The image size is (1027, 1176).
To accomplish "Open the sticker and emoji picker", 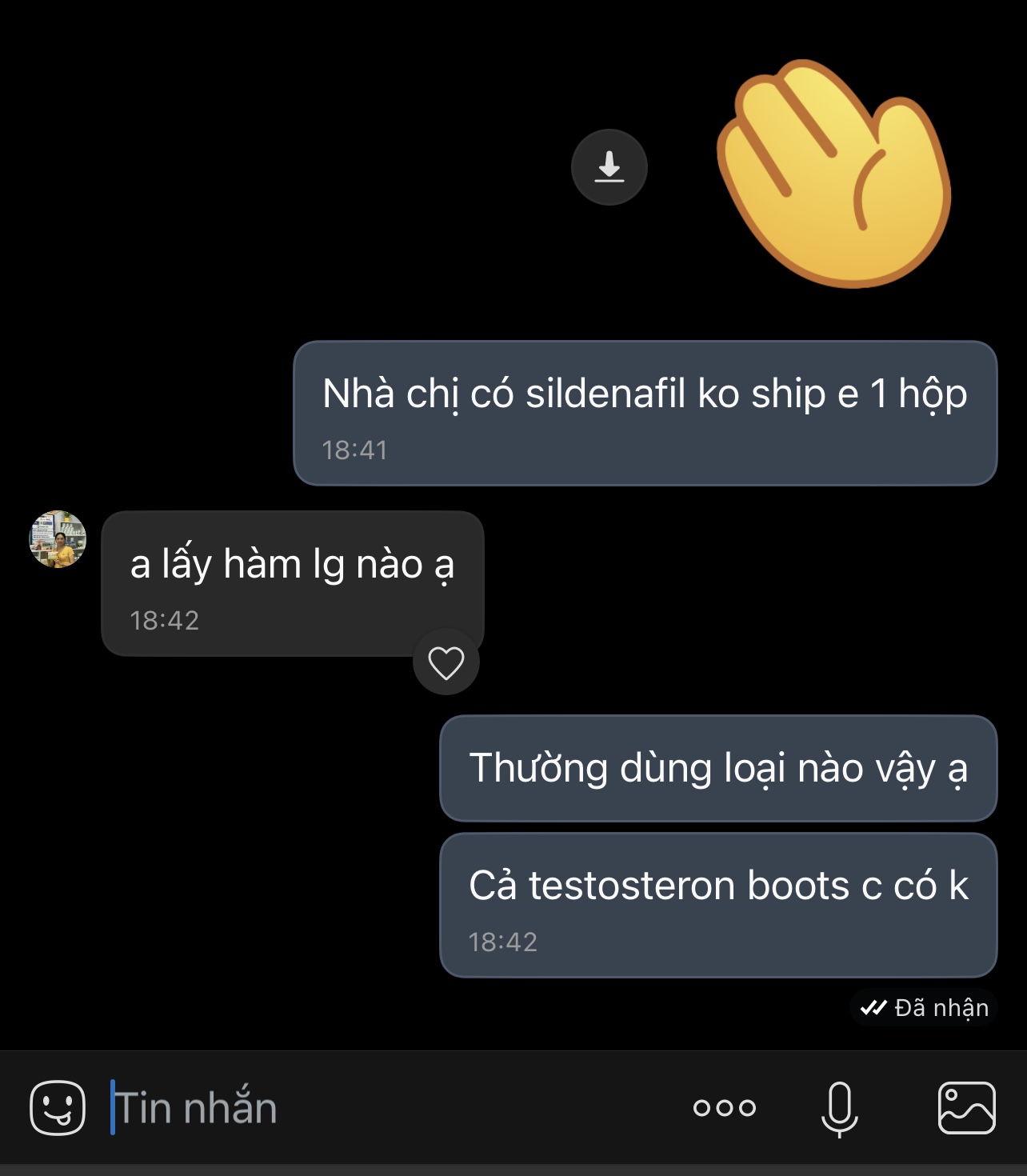I will click(58, 1108).
